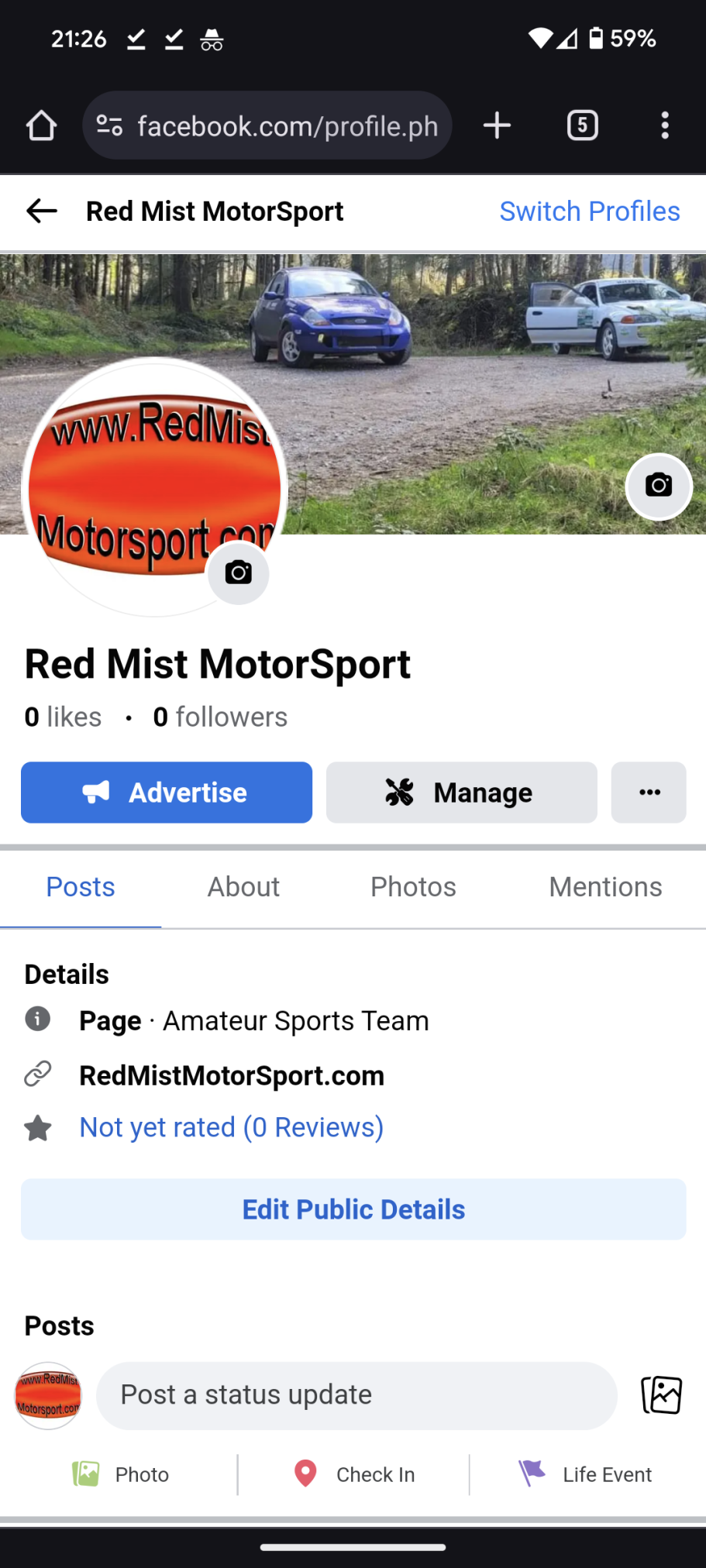
Task: Open the image gallery icon beside status box
Action: click(661, 1395)
